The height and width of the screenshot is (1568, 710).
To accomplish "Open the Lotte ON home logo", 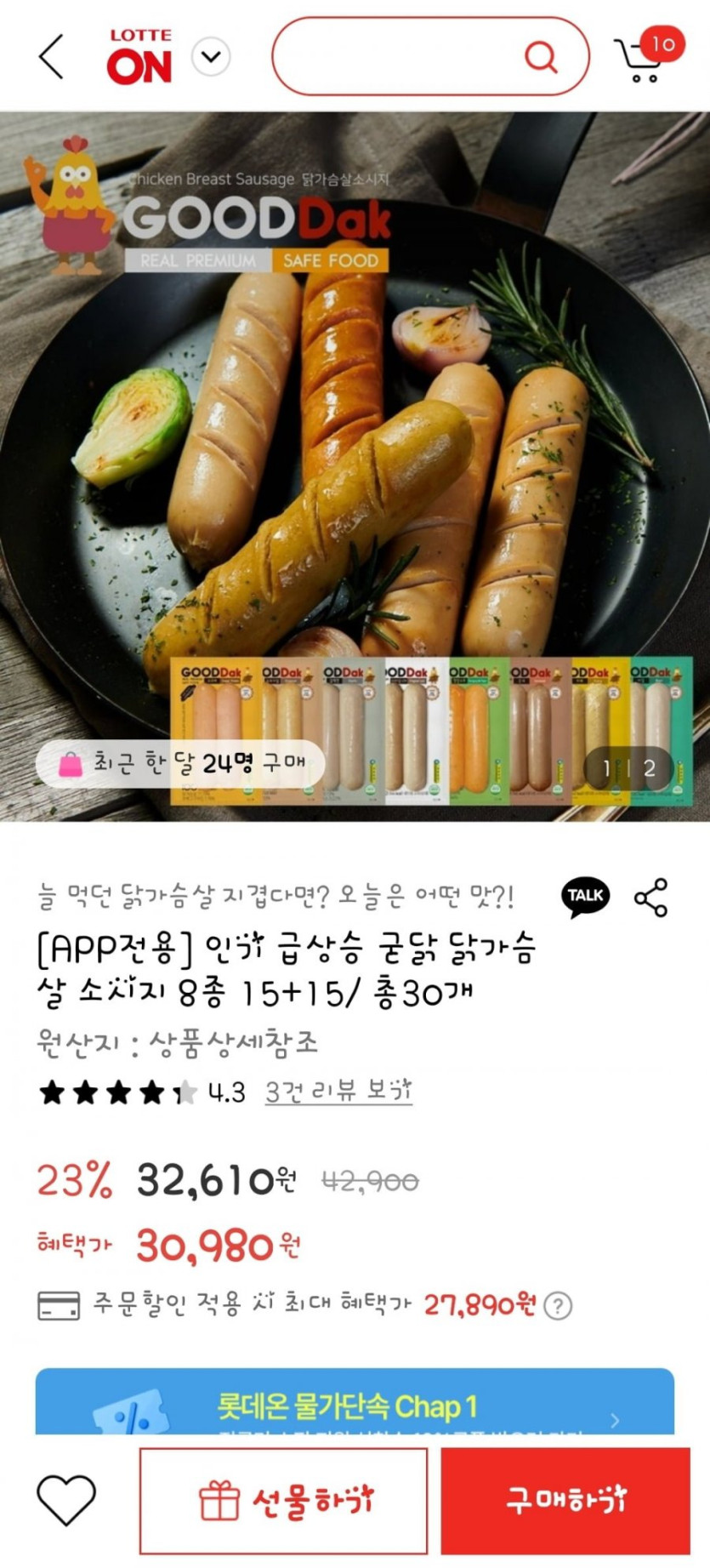I will [139, 57].
